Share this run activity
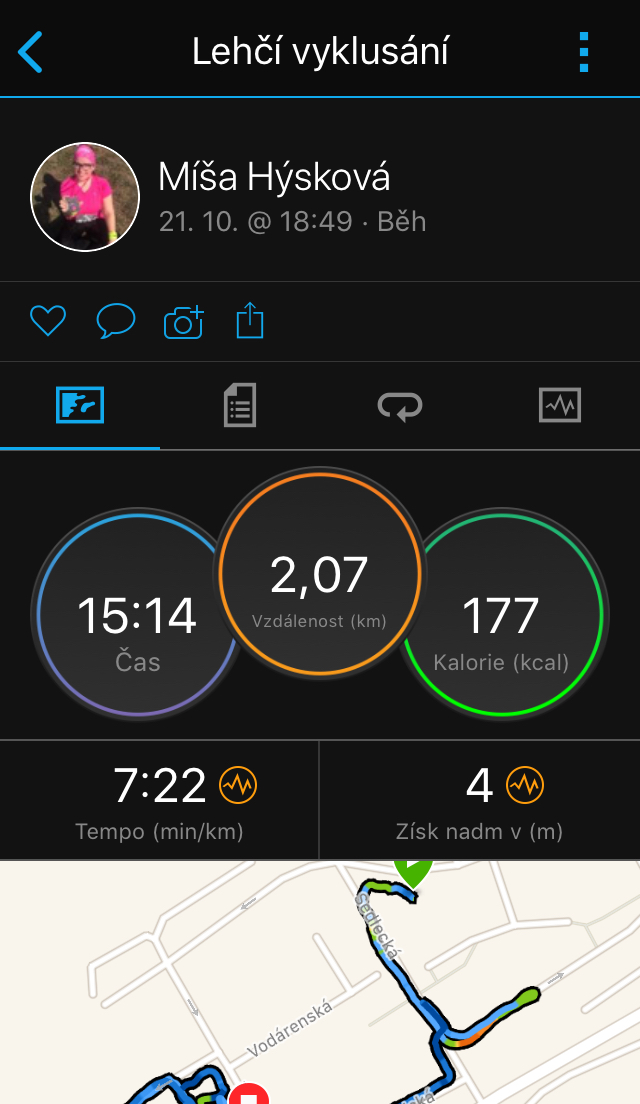The width and height of the screenshot is (640, 1104). point(250,321)
